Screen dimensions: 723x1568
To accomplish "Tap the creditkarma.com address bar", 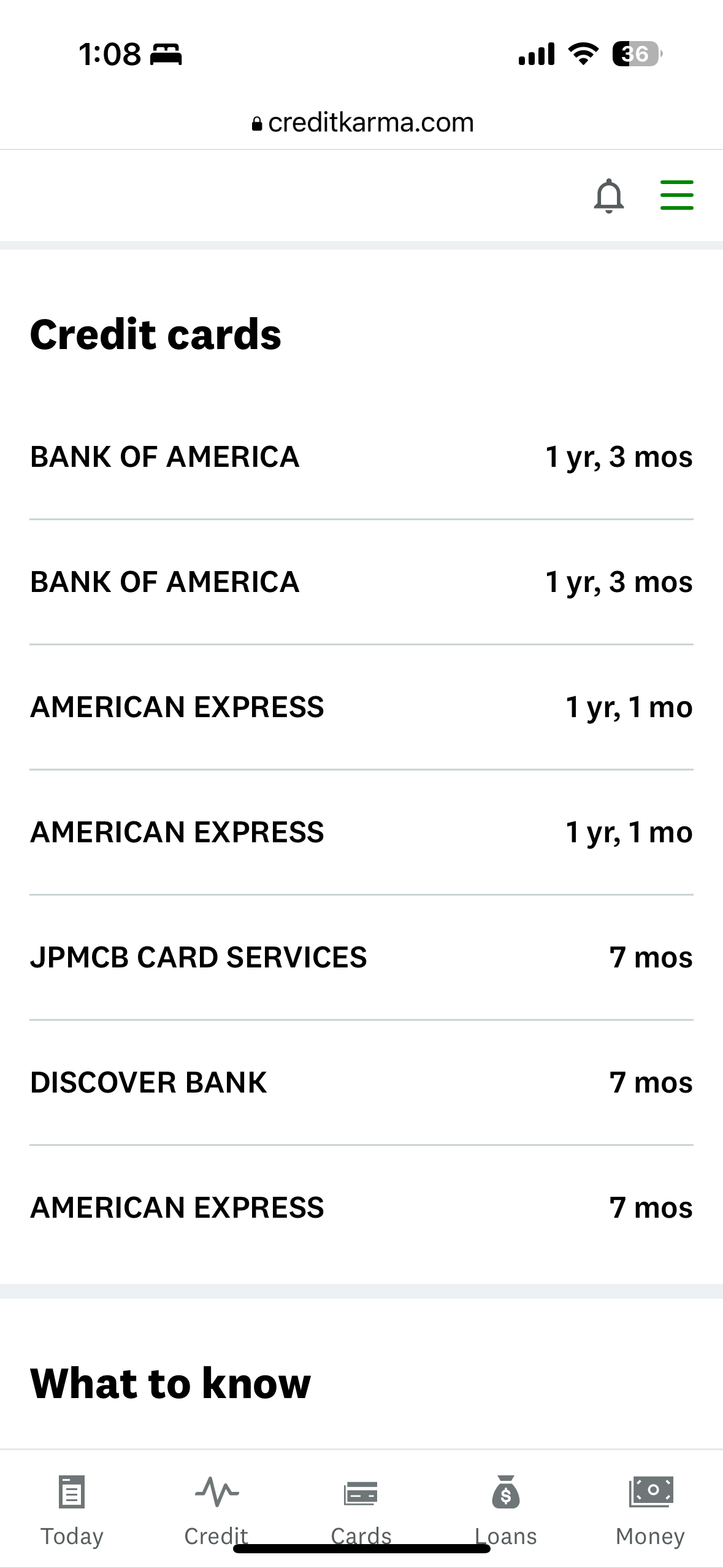I will pos(362,123).
